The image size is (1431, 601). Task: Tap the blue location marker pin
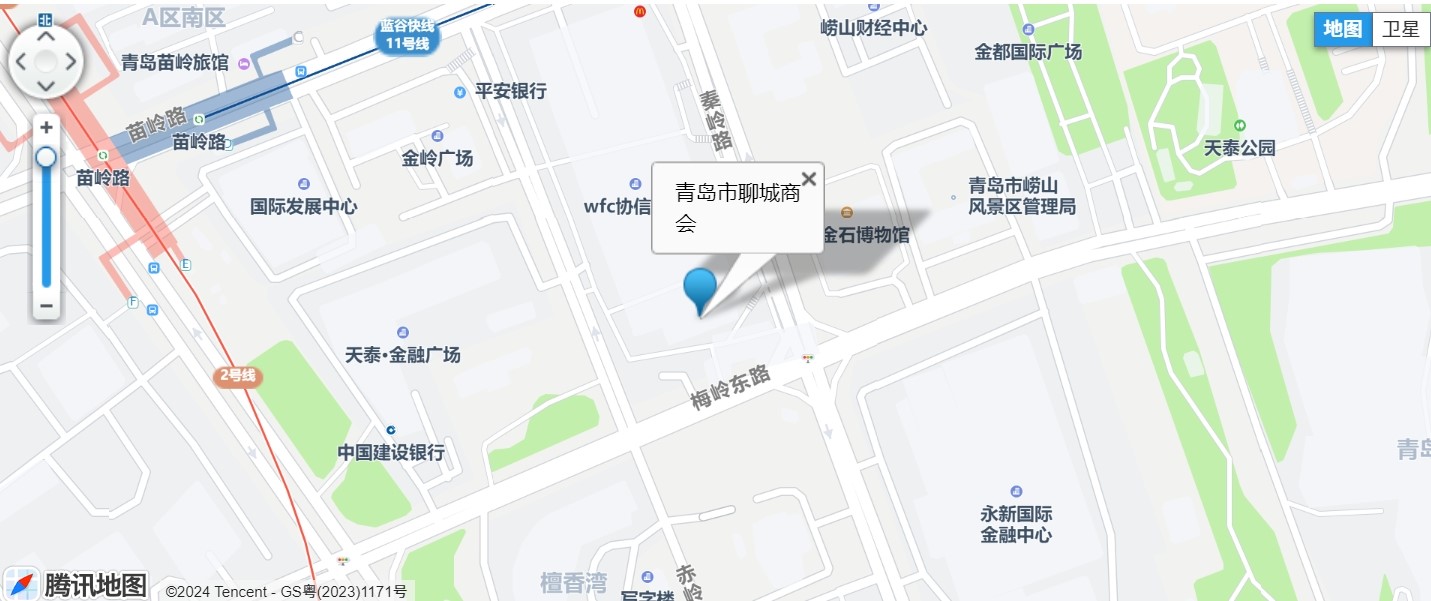coord(700,288)
